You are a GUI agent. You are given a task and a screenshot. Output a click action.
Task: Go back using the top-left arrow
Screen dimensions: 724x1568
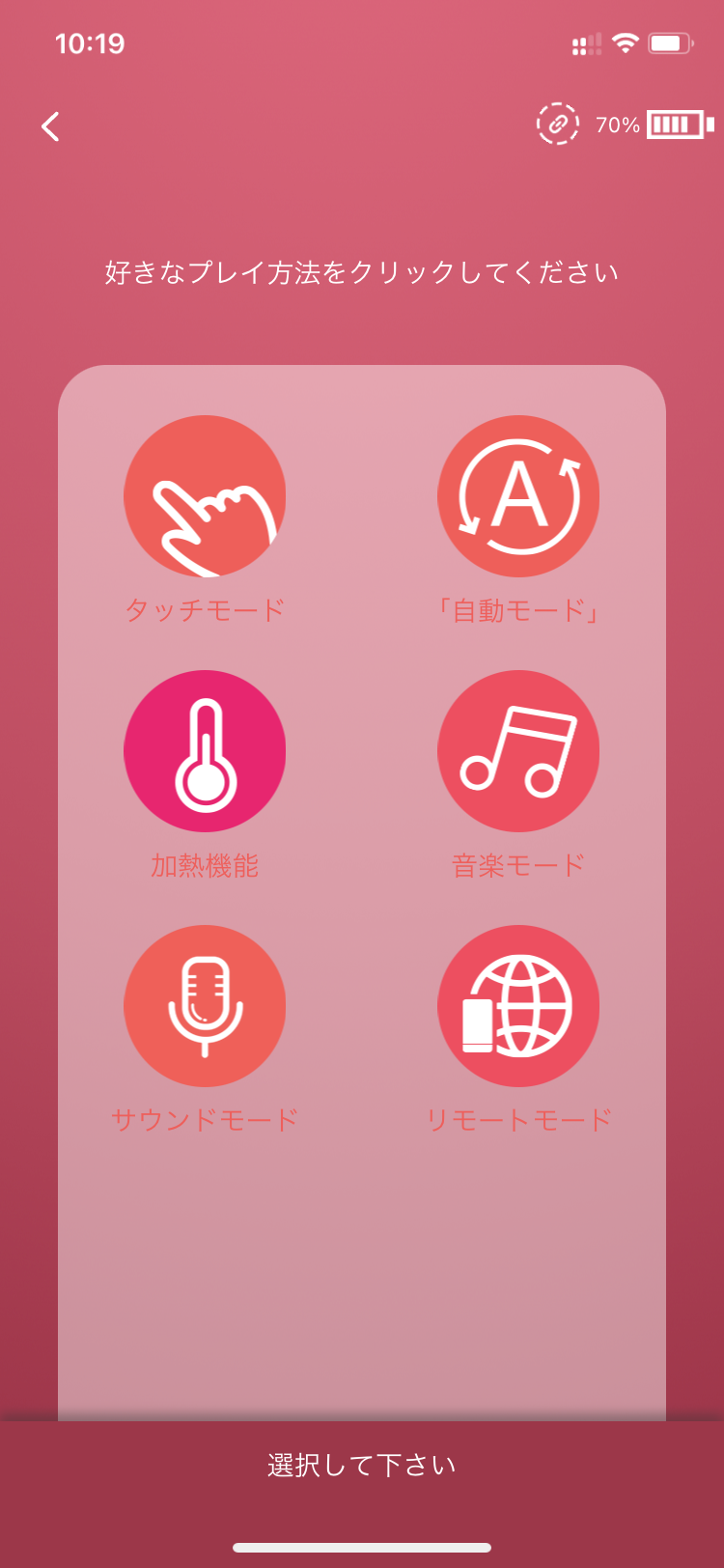(x=50, y=126)
